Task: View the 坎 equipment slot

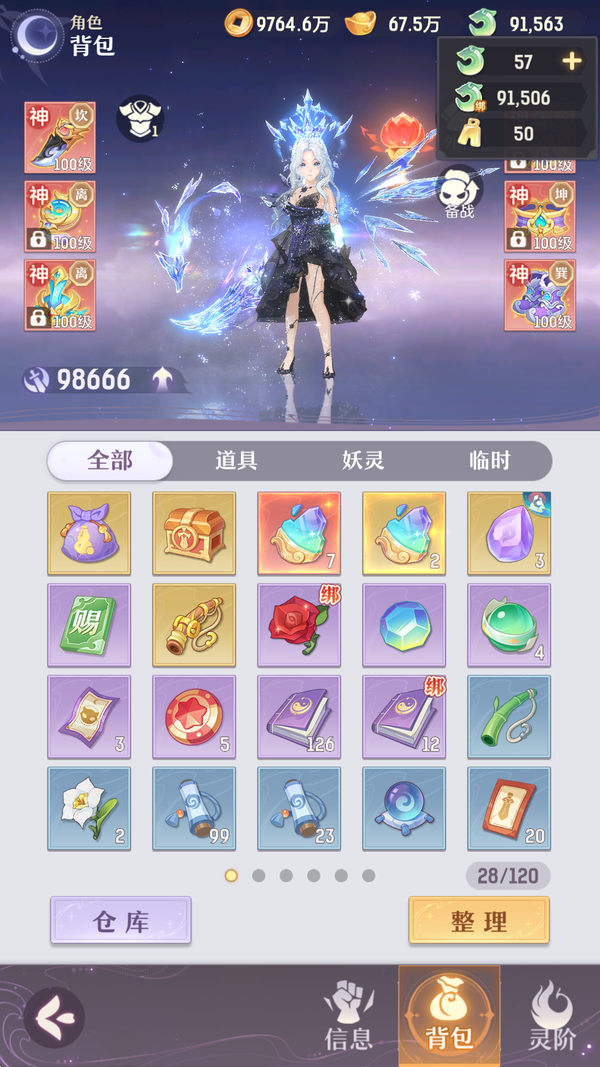Action: pyautogui.click(x=60, y=137)
